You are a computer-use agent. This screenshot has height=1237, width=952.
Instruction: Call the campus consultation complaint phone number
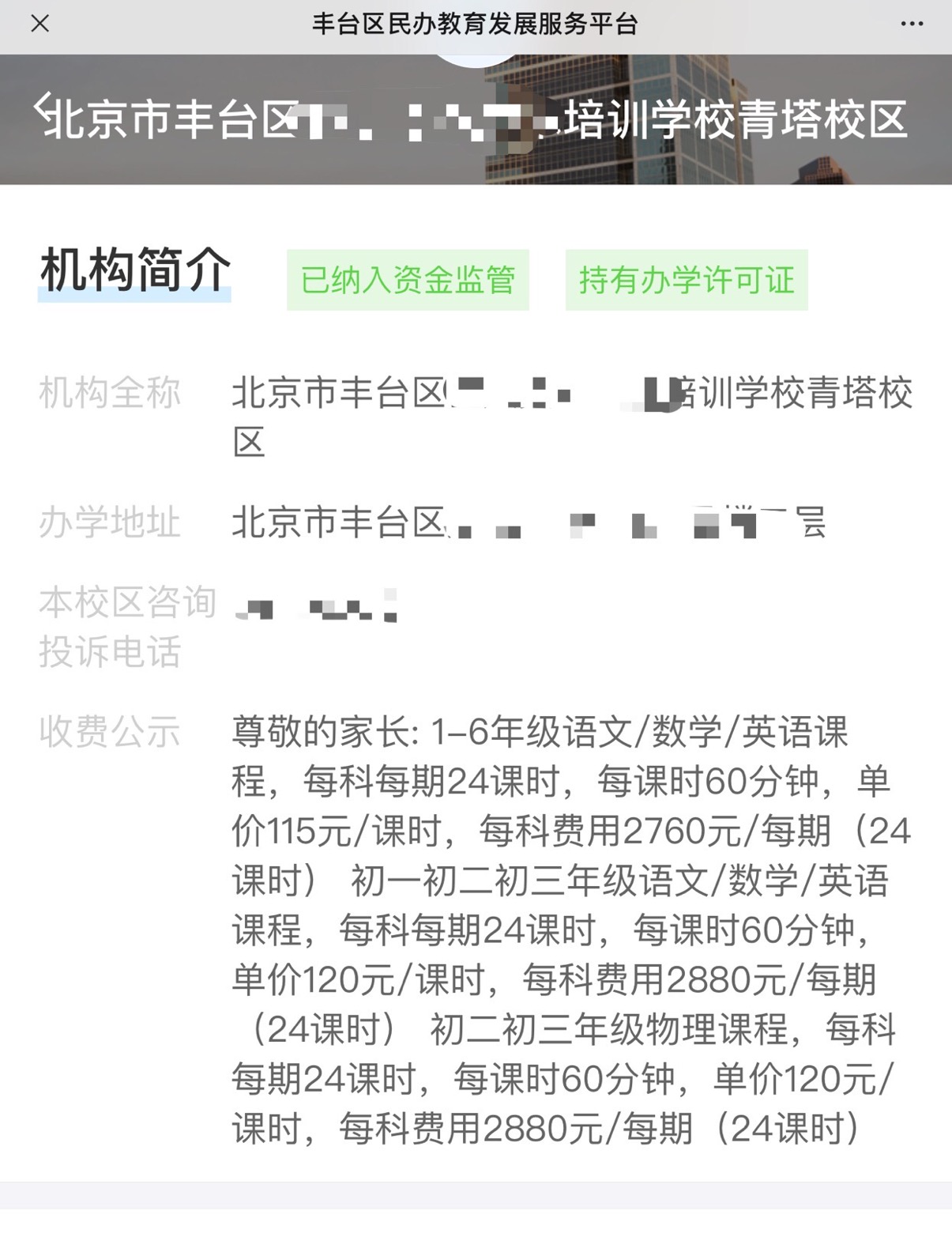pos(317,608)
